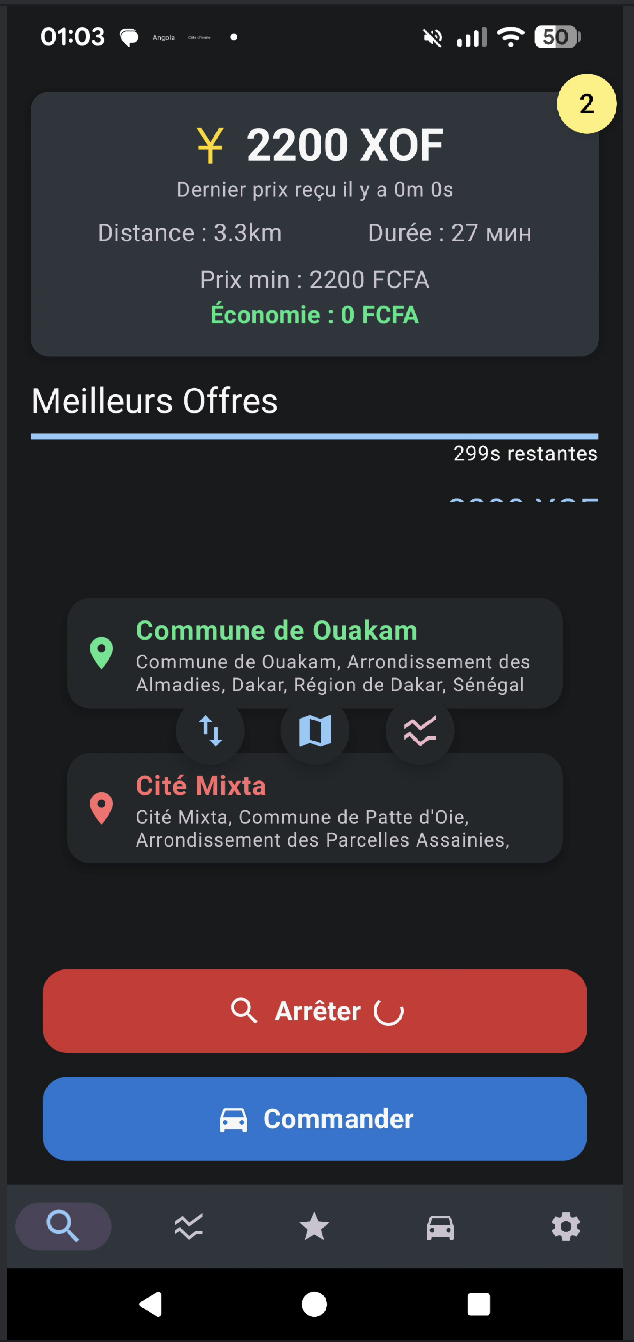
Task: Open the settings gear tab
Action: click(x=566, y=1226)
